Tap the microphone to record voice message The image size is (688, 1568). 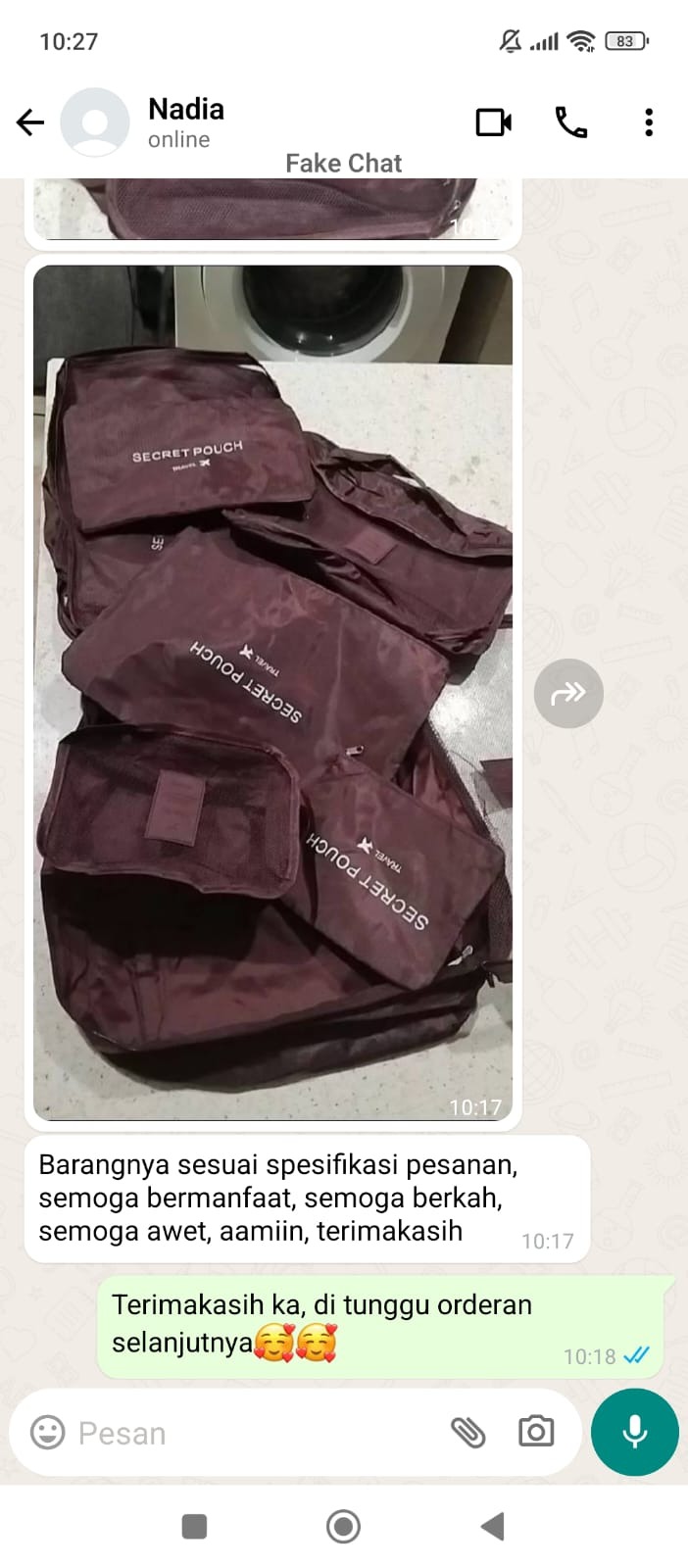(634, 1432)
